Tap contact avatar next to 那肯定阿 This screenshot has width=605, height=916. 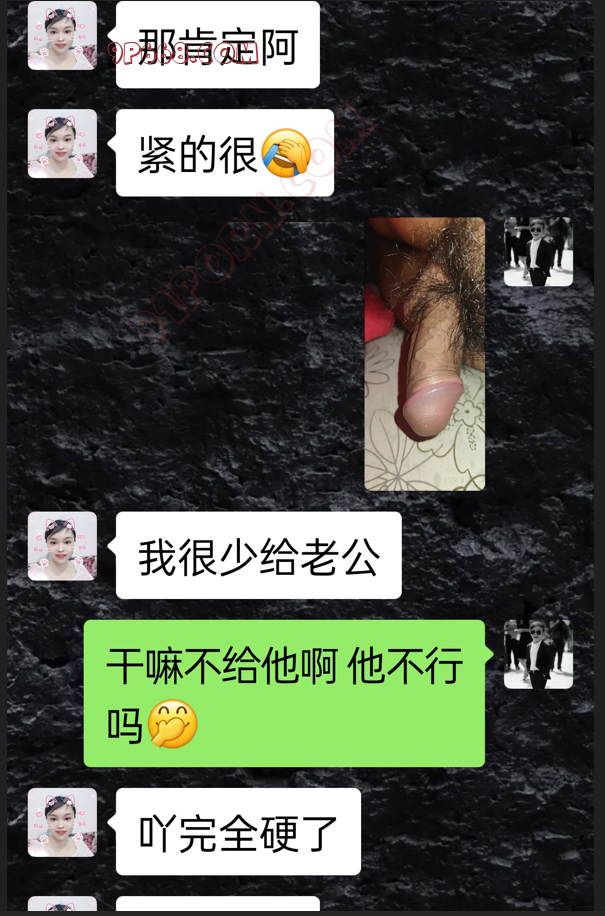(62, 36)
